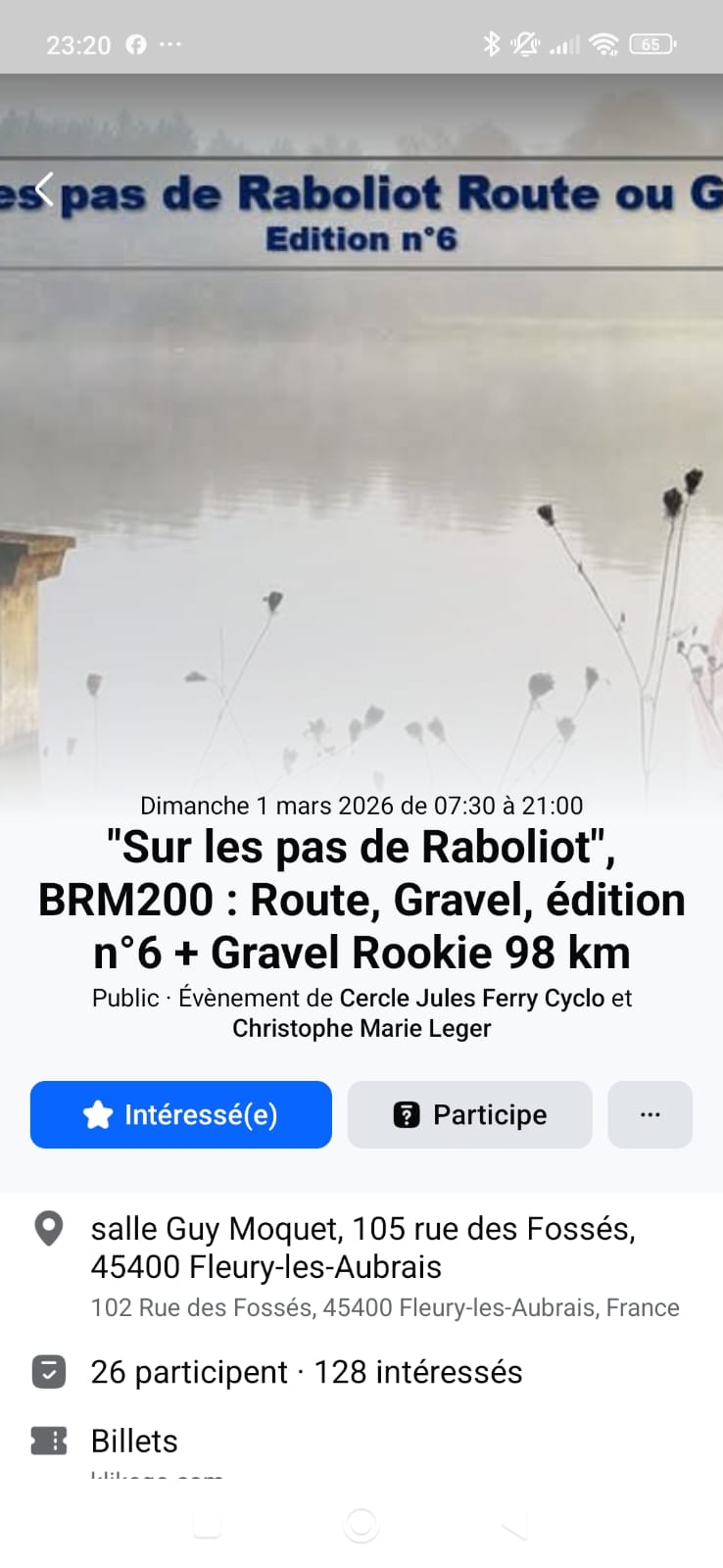Open the Billets ticket row
723x1568 pixels.
[134, 1441]
